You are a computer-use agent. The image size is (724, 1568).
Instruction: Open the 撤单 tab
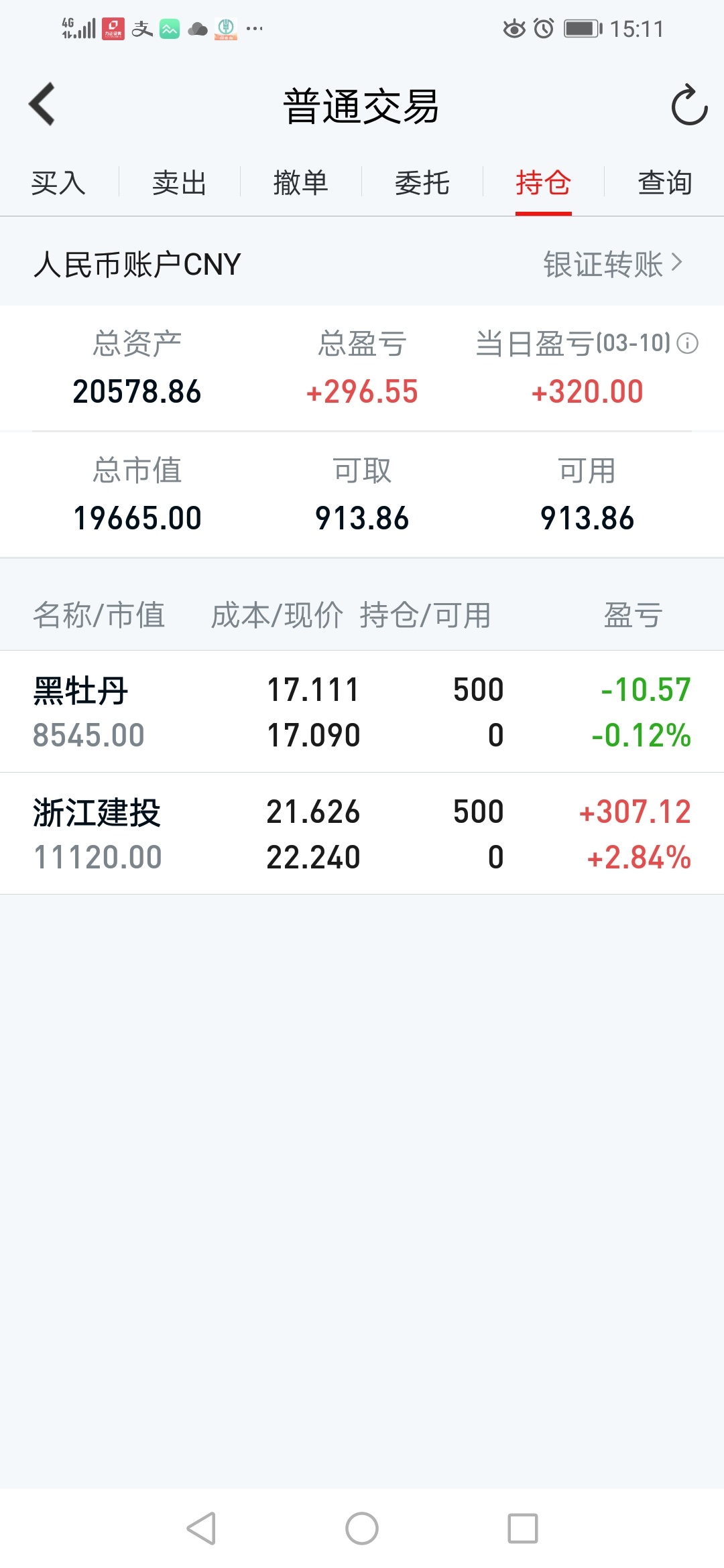[301, 183]
